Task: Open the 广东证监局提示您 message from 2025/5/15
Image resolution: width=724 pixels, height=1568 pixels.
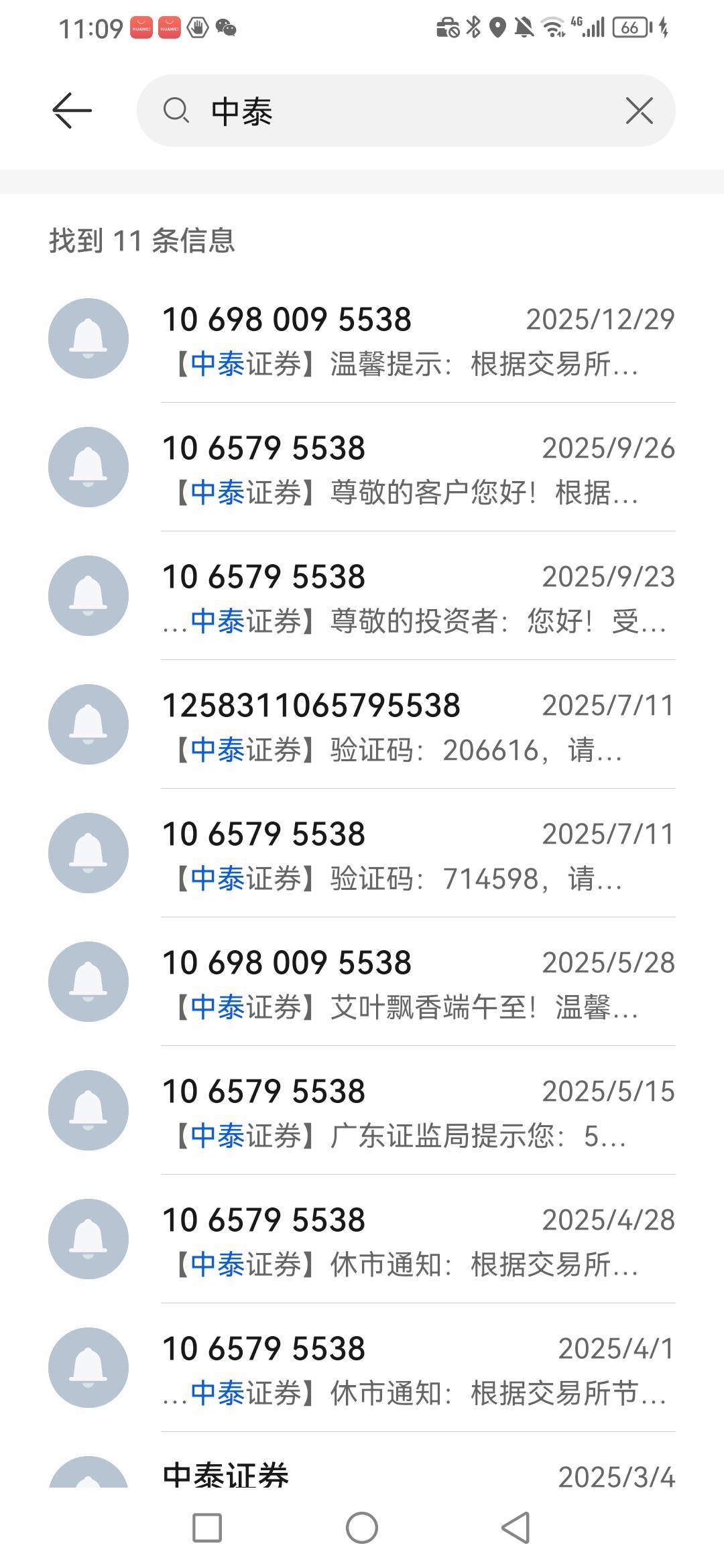Action: (417, 1112)
